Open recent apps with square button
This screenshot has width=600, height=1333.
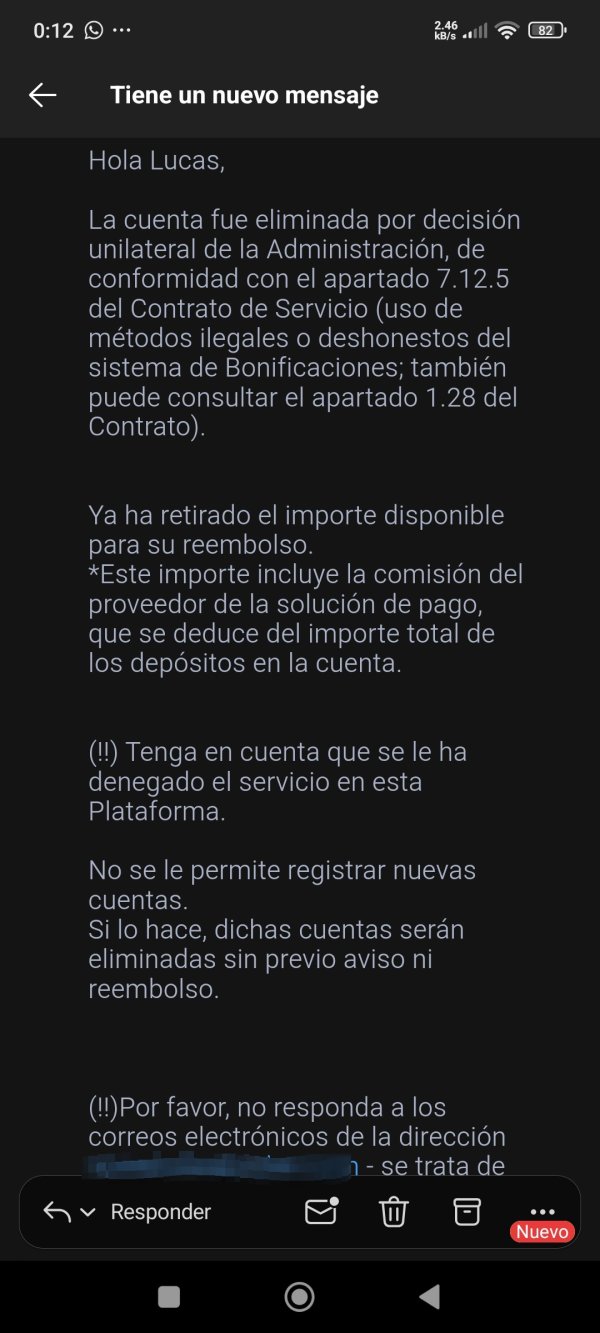(169, 1297)
